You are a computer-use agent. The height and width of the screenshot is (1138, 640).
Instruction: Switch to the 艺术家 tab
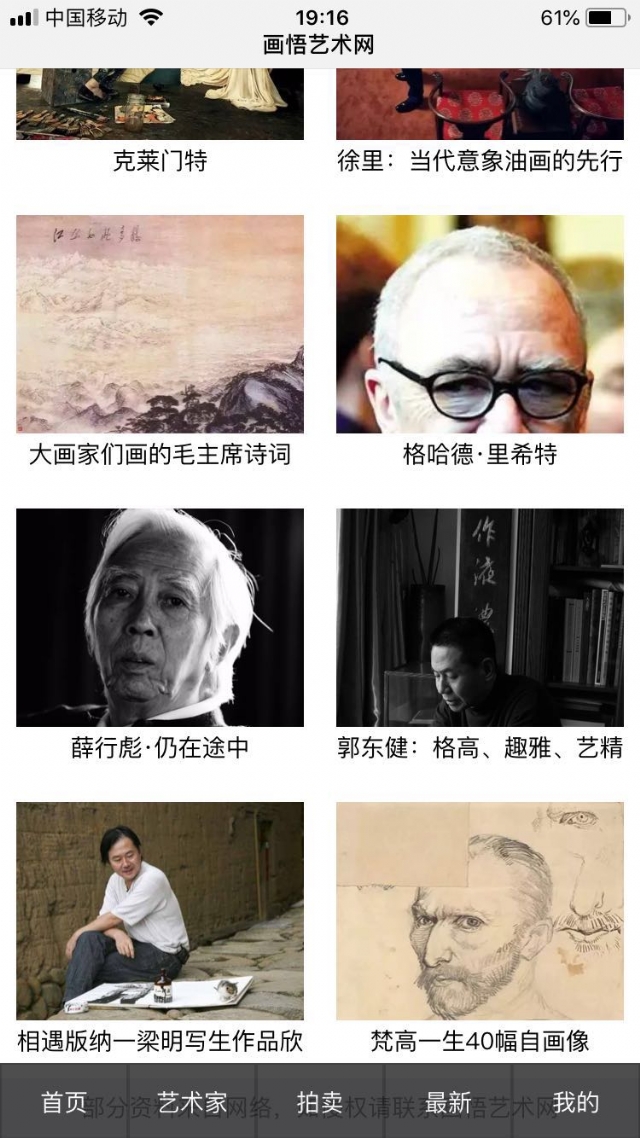(x=192, y=1102)
